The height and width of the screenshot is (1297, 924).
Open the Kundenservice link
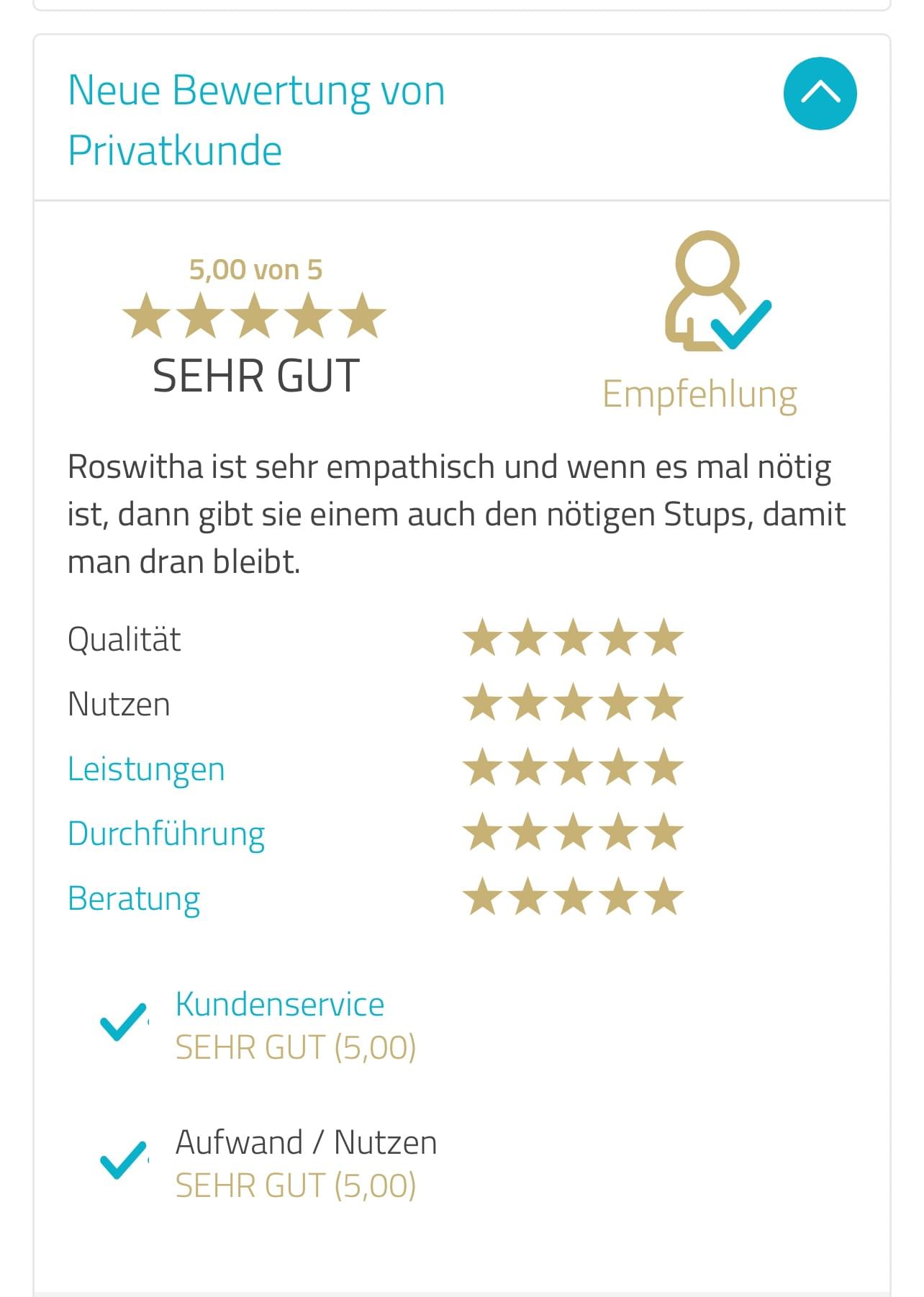(280, 1004)
